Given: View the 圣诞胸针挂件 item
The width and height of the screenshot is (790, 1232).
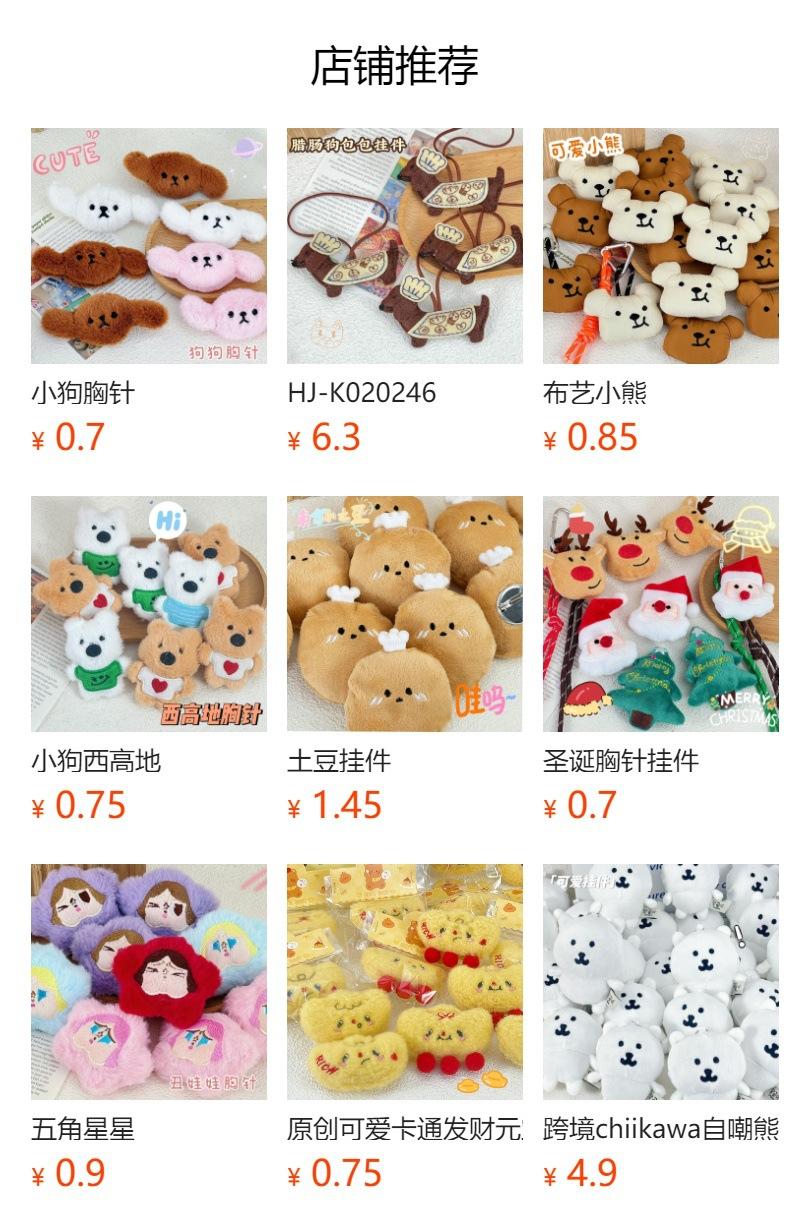Looking at the screenshot, I should 661,660.
